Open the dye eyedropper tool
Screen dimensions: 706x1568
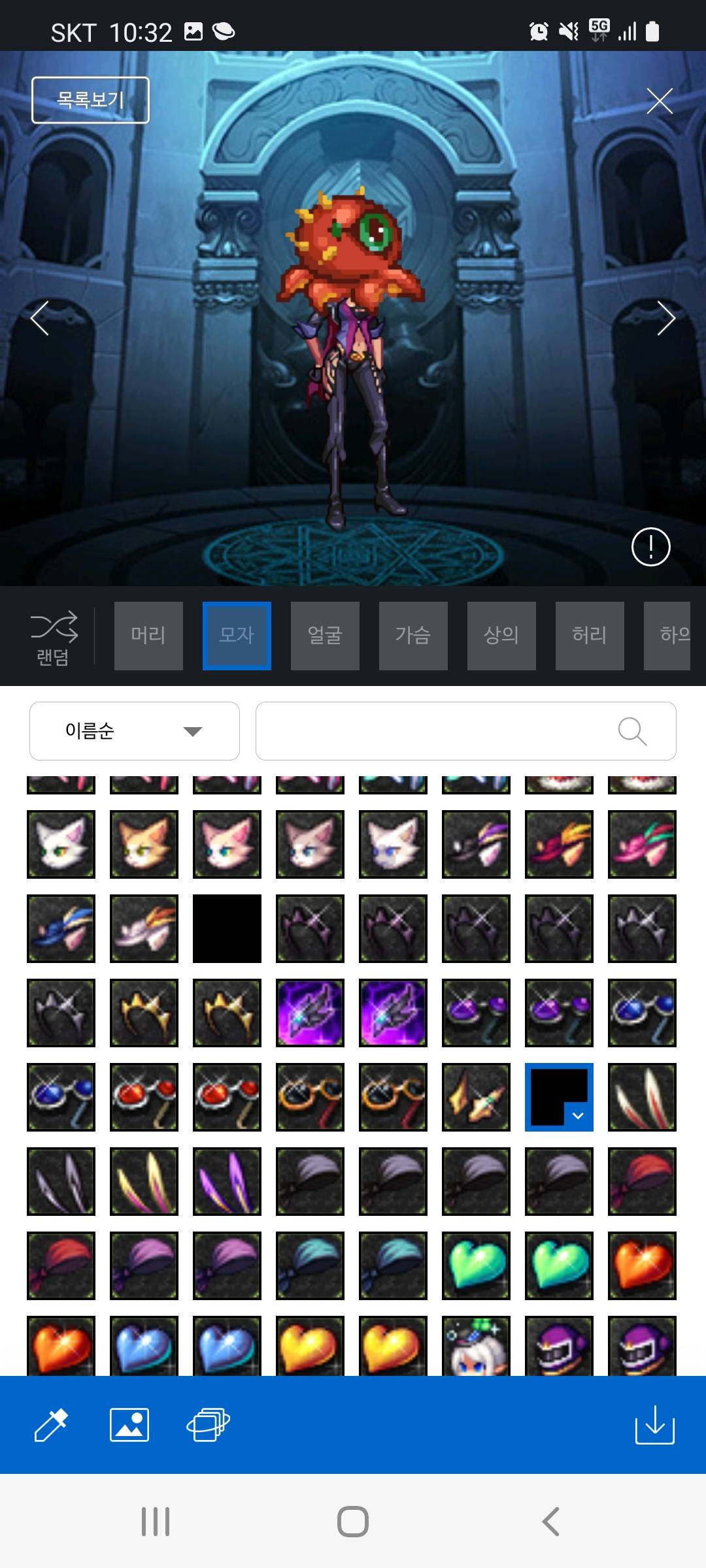[x=51, y=1425]
